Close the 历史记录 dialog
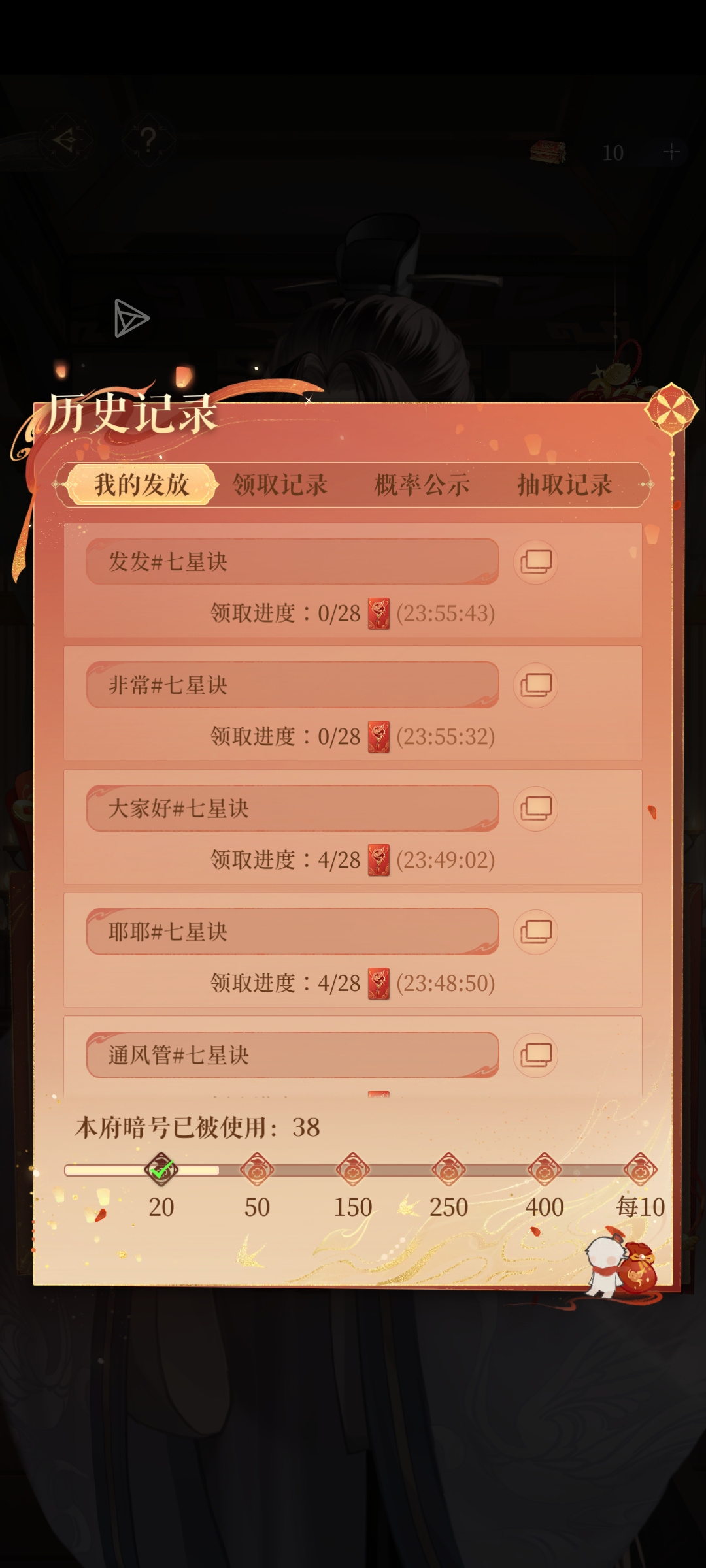Screen dimensions: 706x1568 click(x=671, y=410)
